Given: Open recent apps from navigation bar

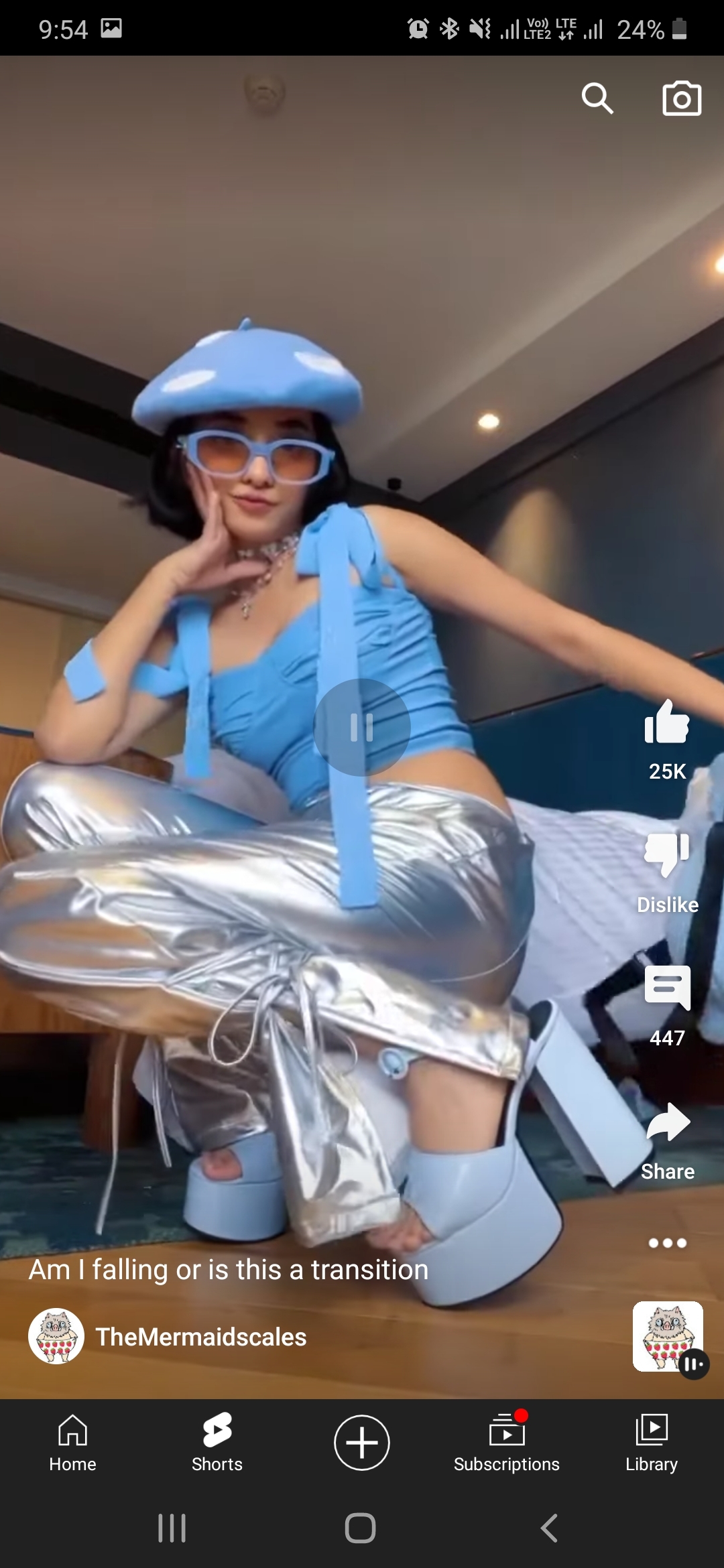Looking at the screenshot, I should tap(172, 1528).
